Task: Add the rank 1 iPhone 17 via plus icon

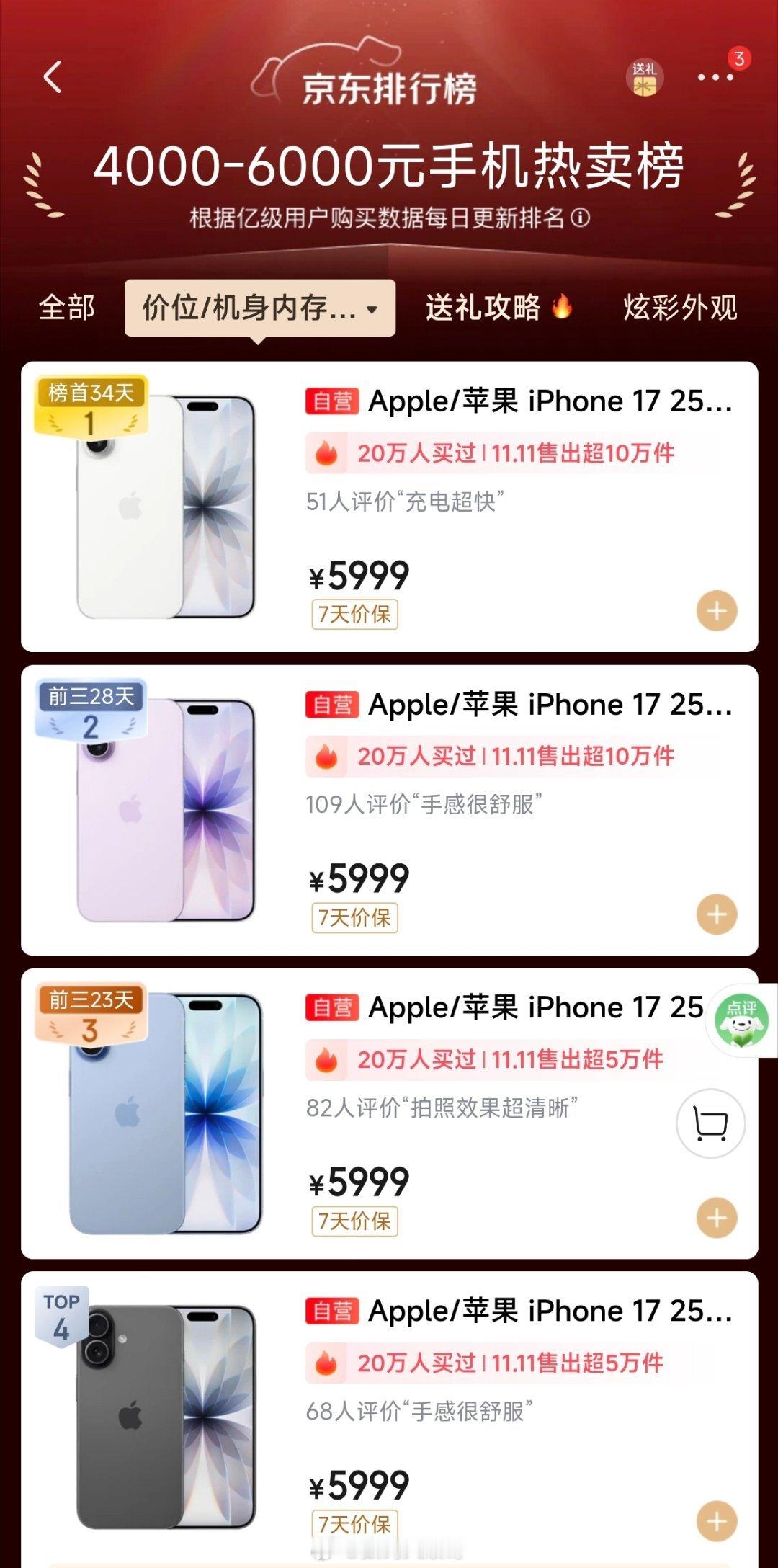Action: pyautogui.click(x=716, y=610)
